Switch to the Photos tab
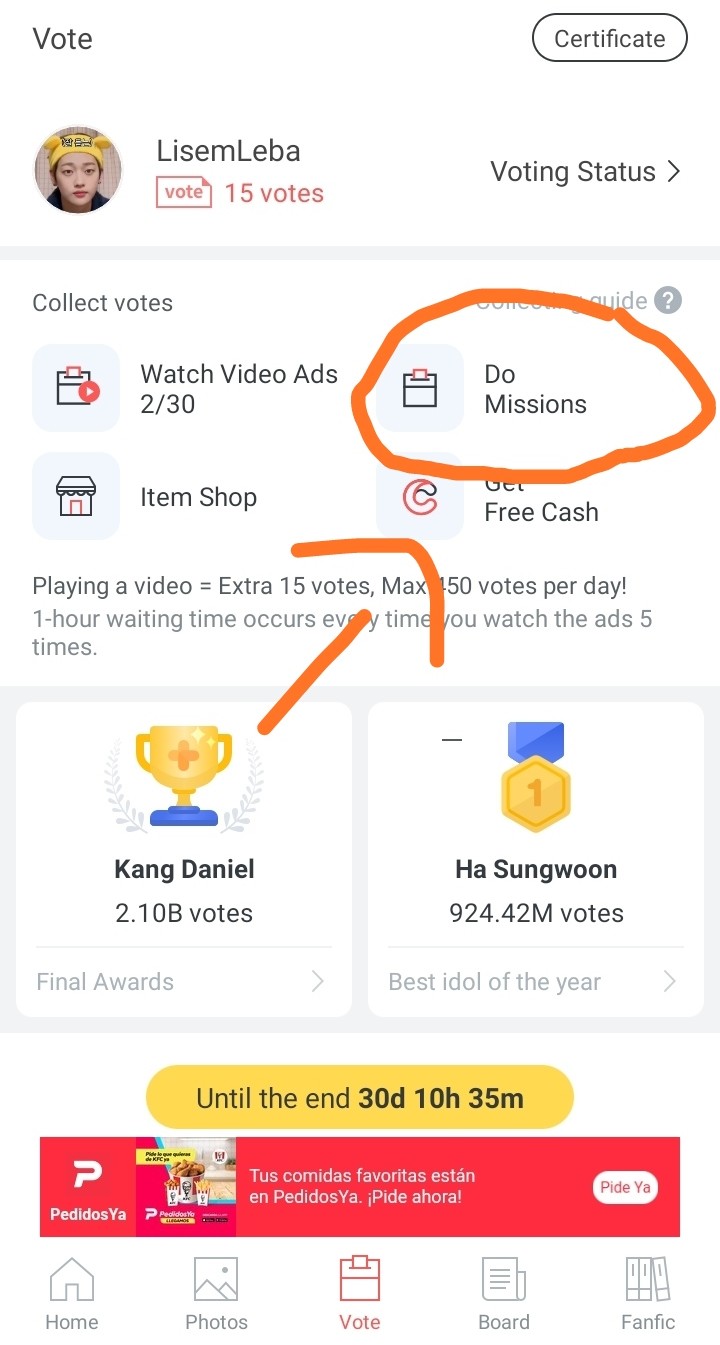This screenshot has width=720, height=1345. [x=216, y=1295]
